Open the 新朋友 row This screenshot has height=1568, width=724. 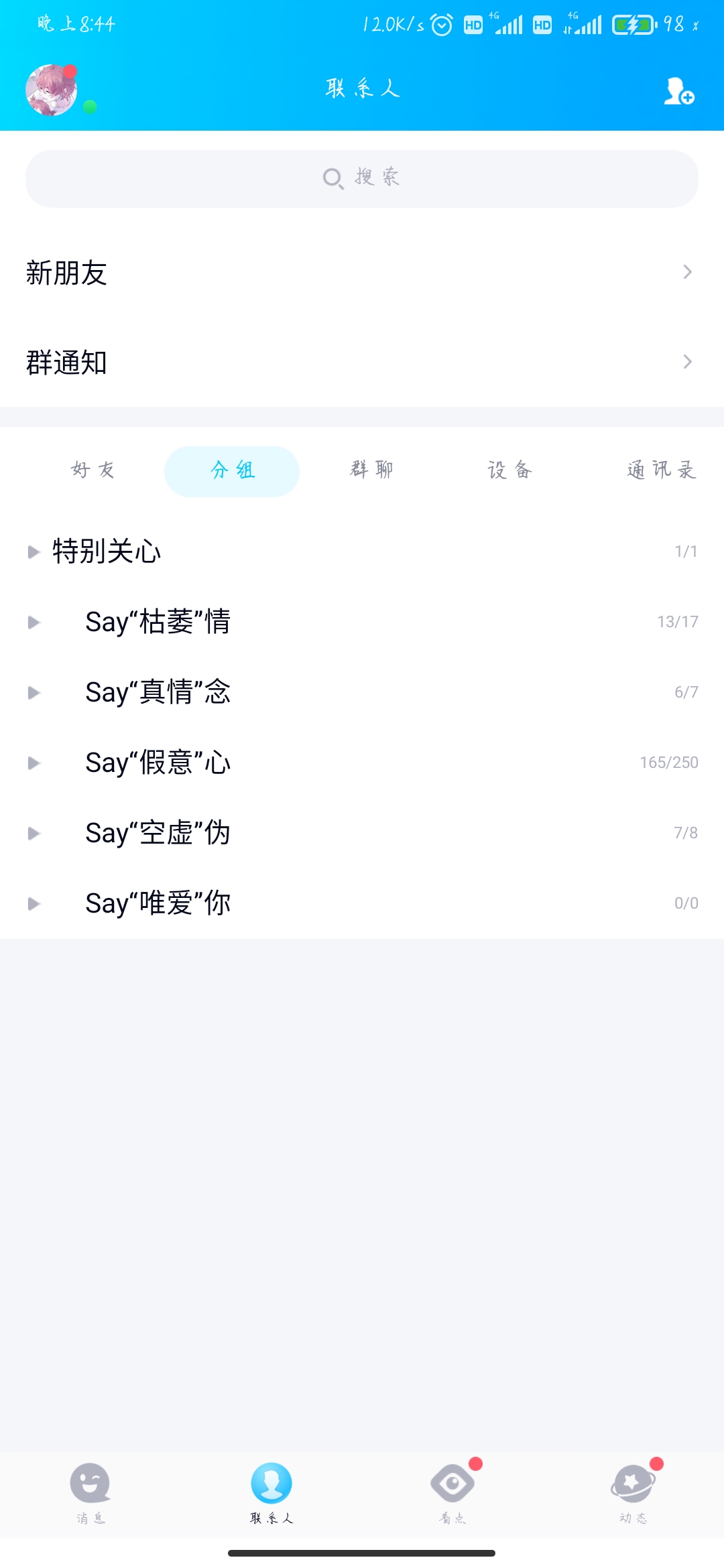tap(362, 272)
